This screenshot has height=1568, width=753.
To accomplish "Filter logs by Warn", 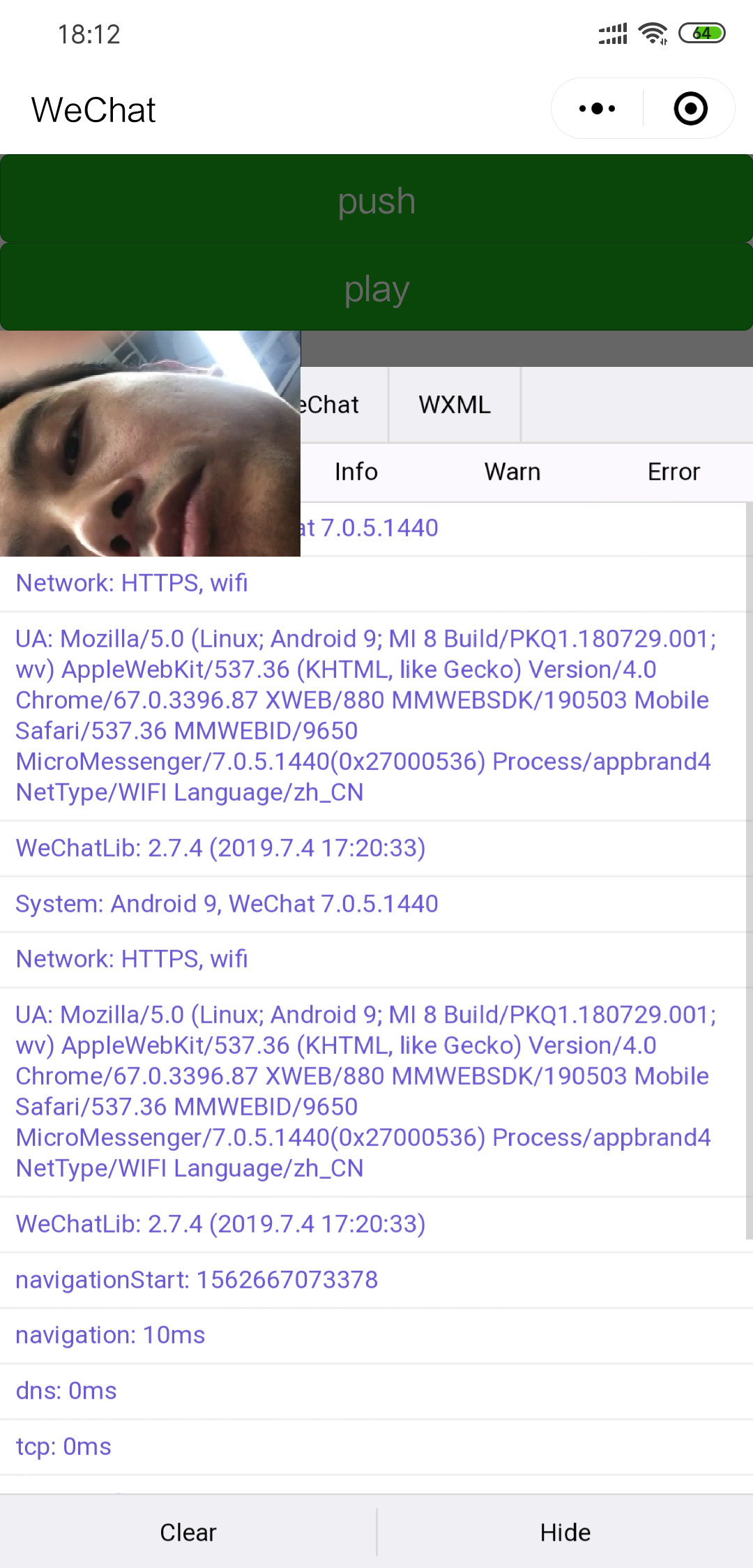I will point(512,472).
